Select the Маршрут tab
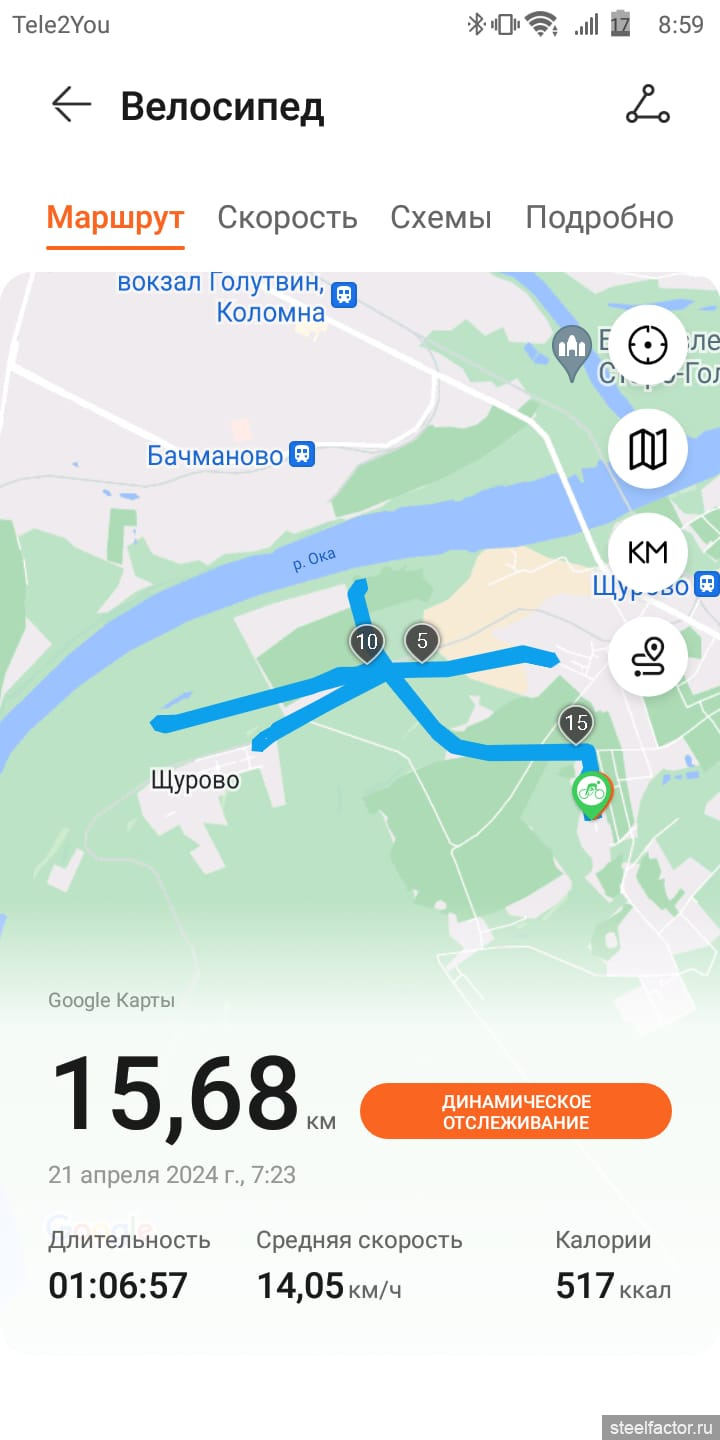 tap(115, 217)
